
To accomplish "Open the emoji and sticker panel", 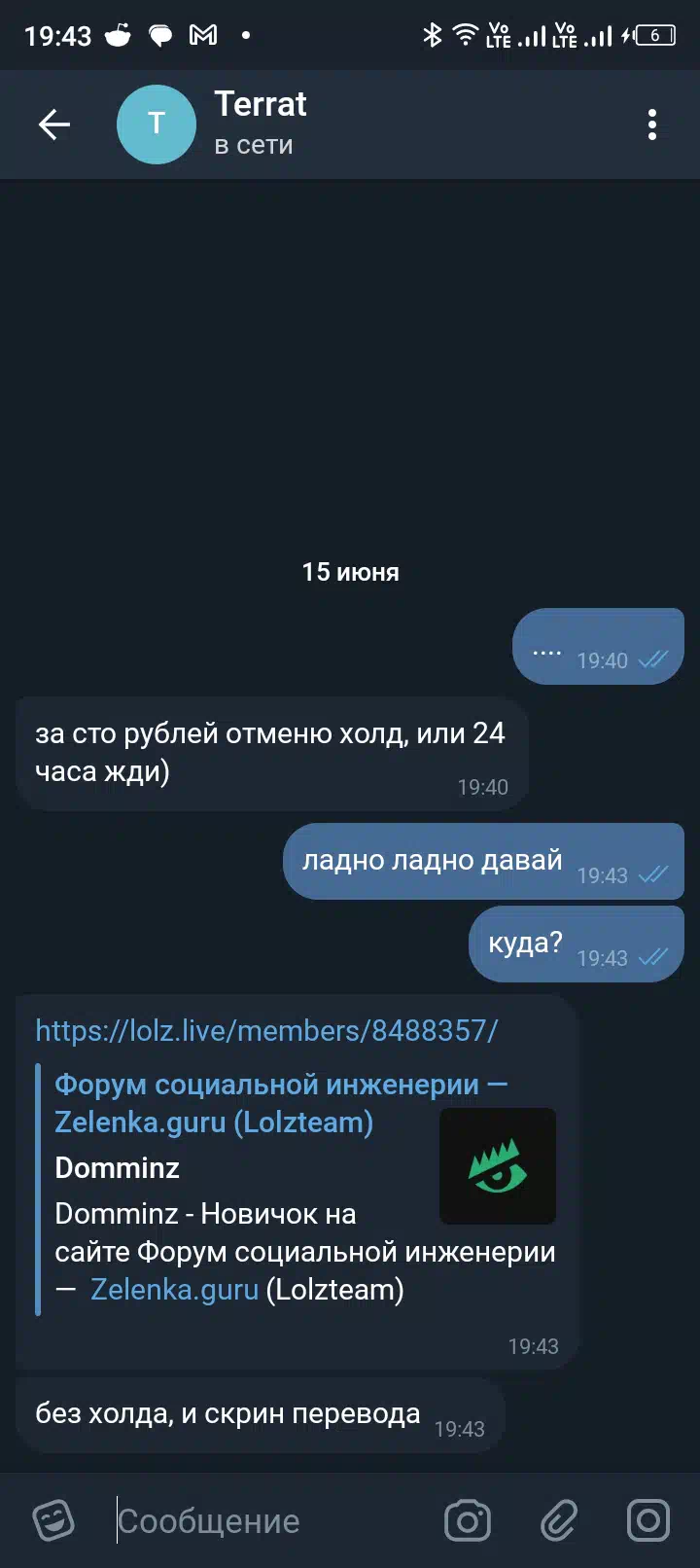I will 53,1520.
